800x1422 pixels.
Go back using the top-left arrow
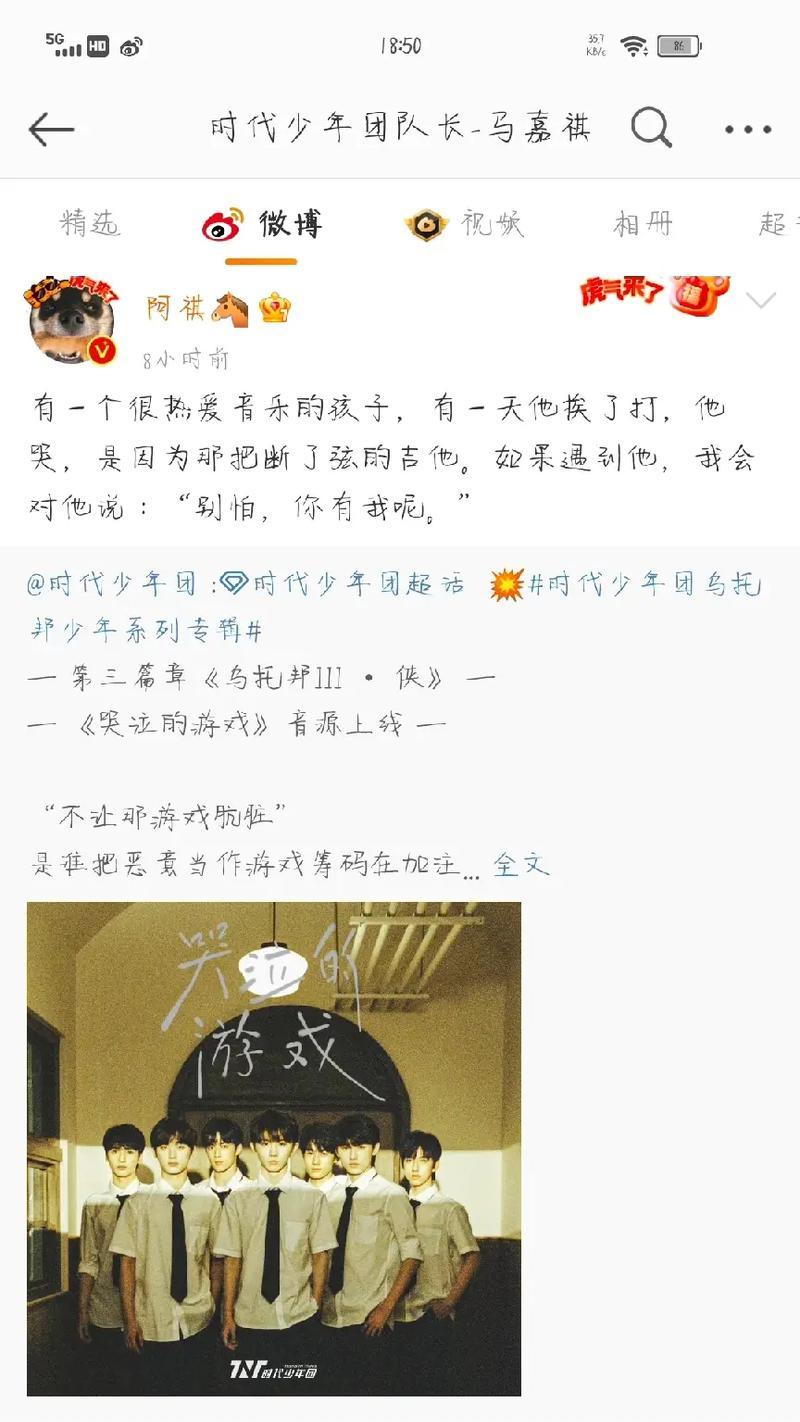[51, 129]
